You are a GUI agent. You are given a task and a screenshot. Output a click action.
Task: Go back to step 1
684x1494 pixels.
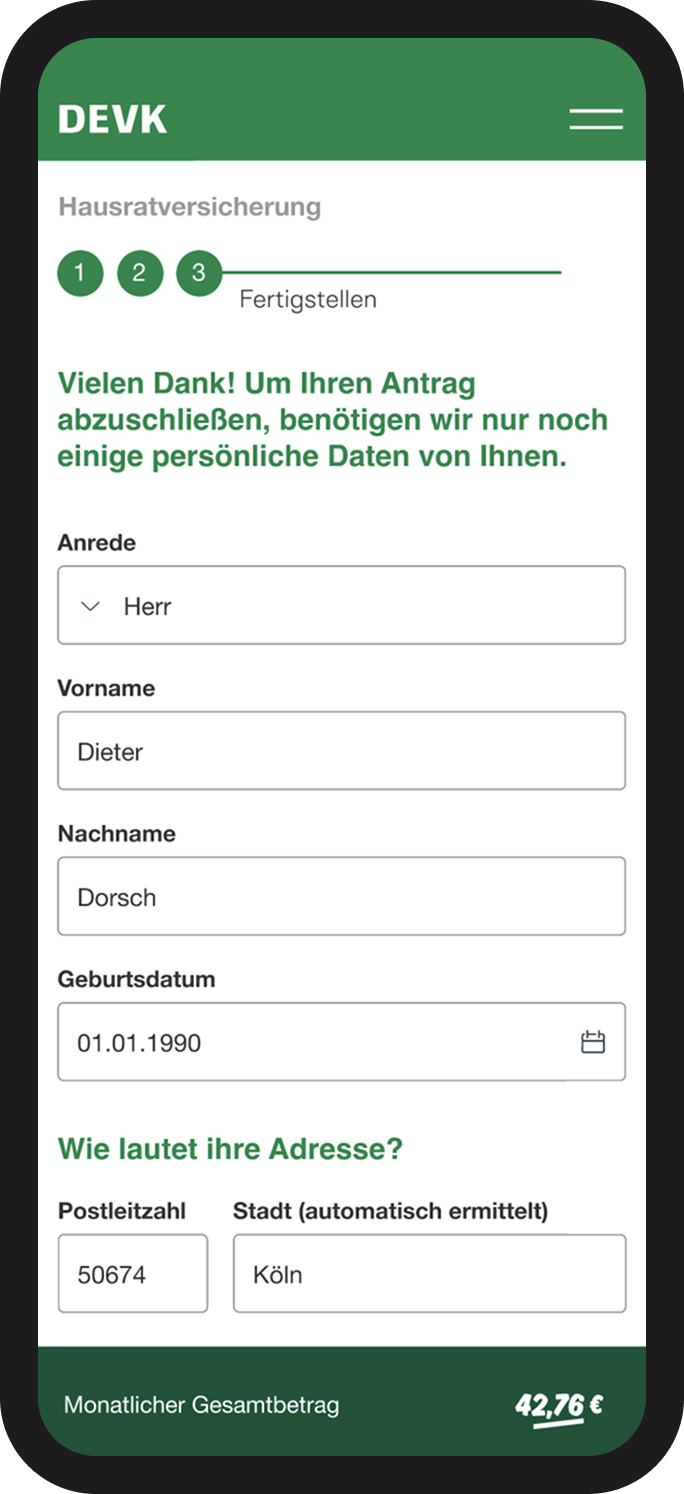[x=80, y=273]
